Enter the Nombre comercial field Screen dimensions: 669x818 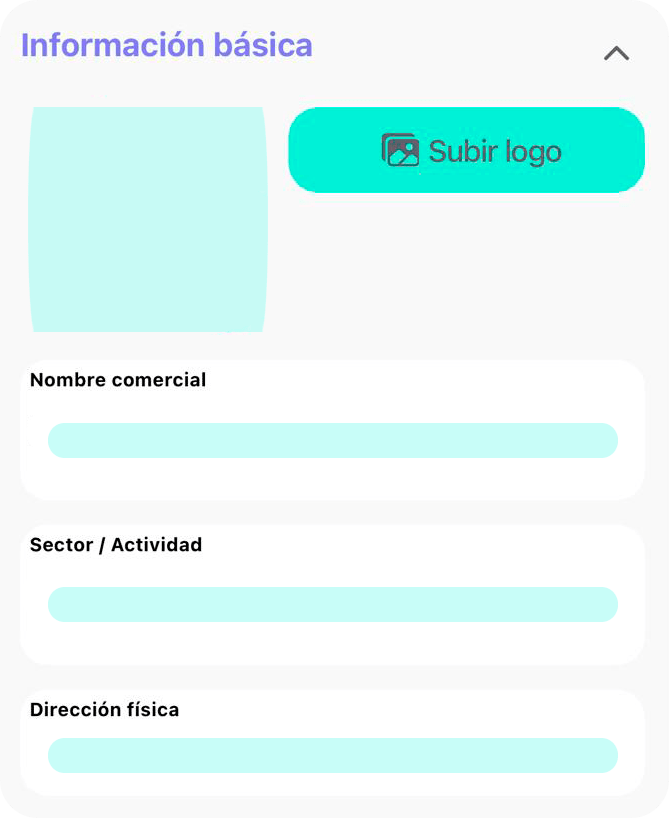(332, 440)
